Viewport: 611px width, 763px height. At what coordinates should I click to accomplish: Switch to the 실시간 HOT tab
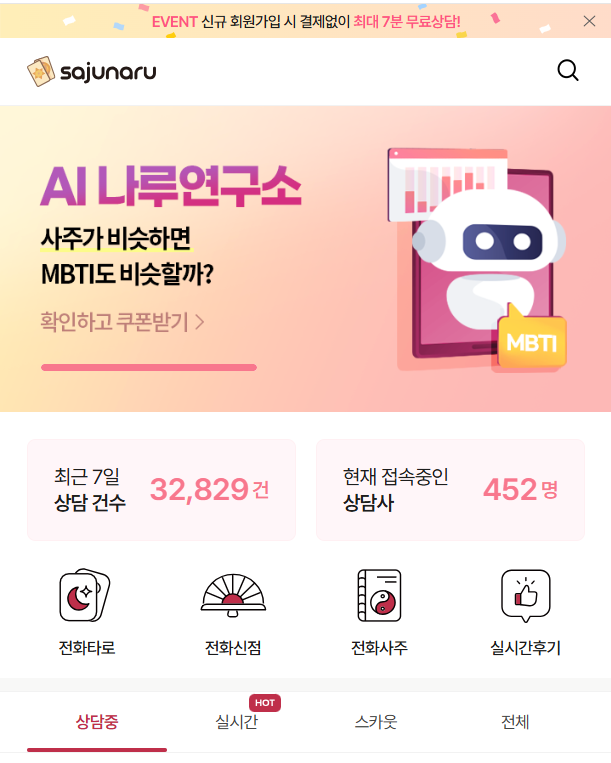coord(237,722)
